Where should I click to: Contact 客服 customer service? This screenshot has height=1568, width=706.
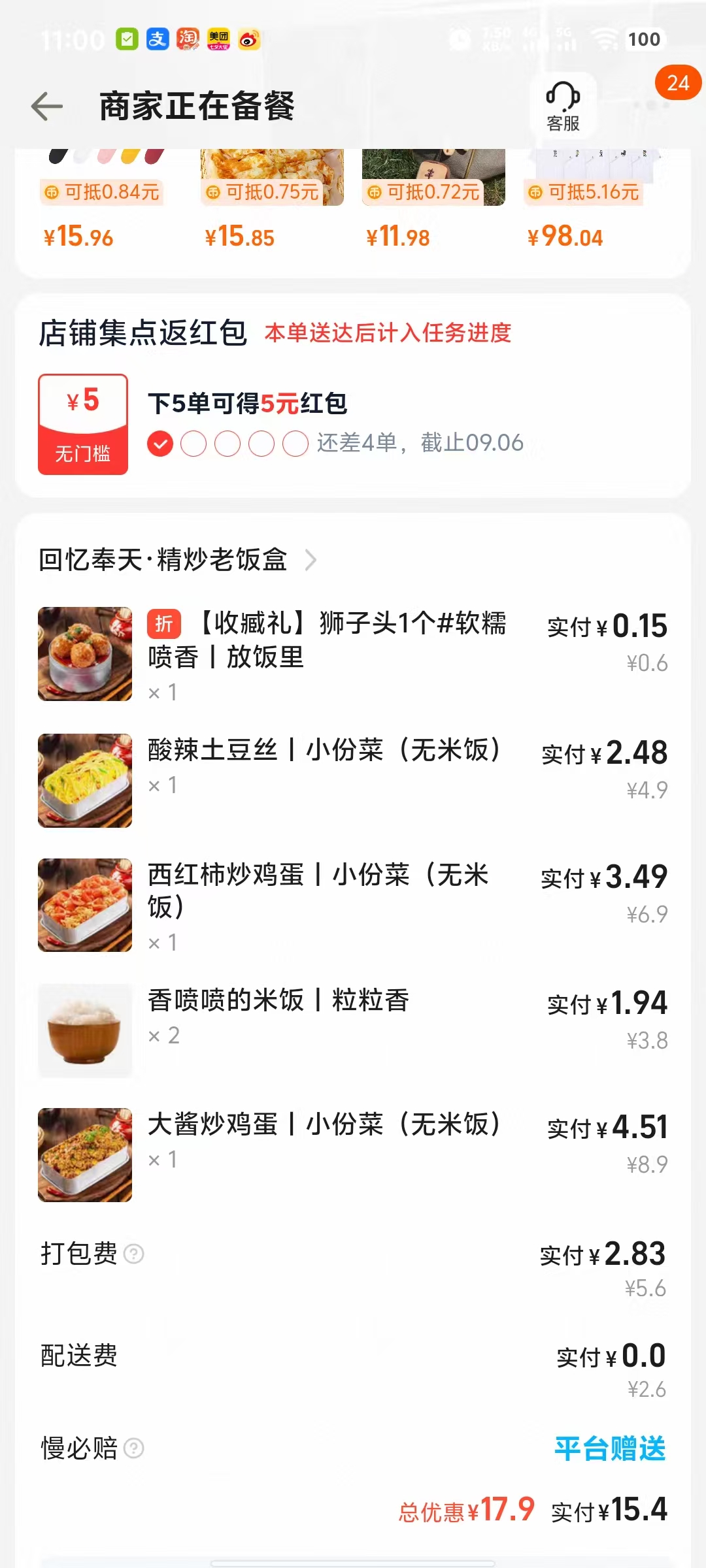[x=563, y=106]
